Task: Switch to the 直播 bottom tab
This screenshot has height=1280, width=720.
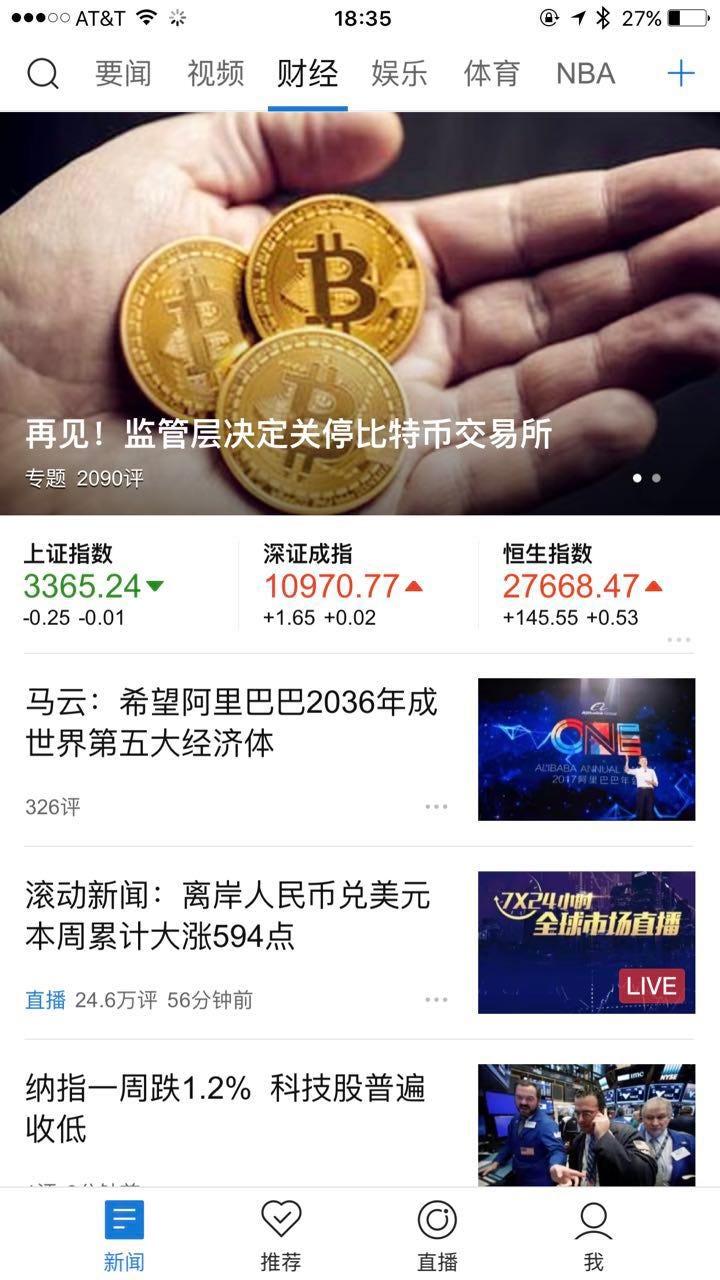Action: 437,1235
